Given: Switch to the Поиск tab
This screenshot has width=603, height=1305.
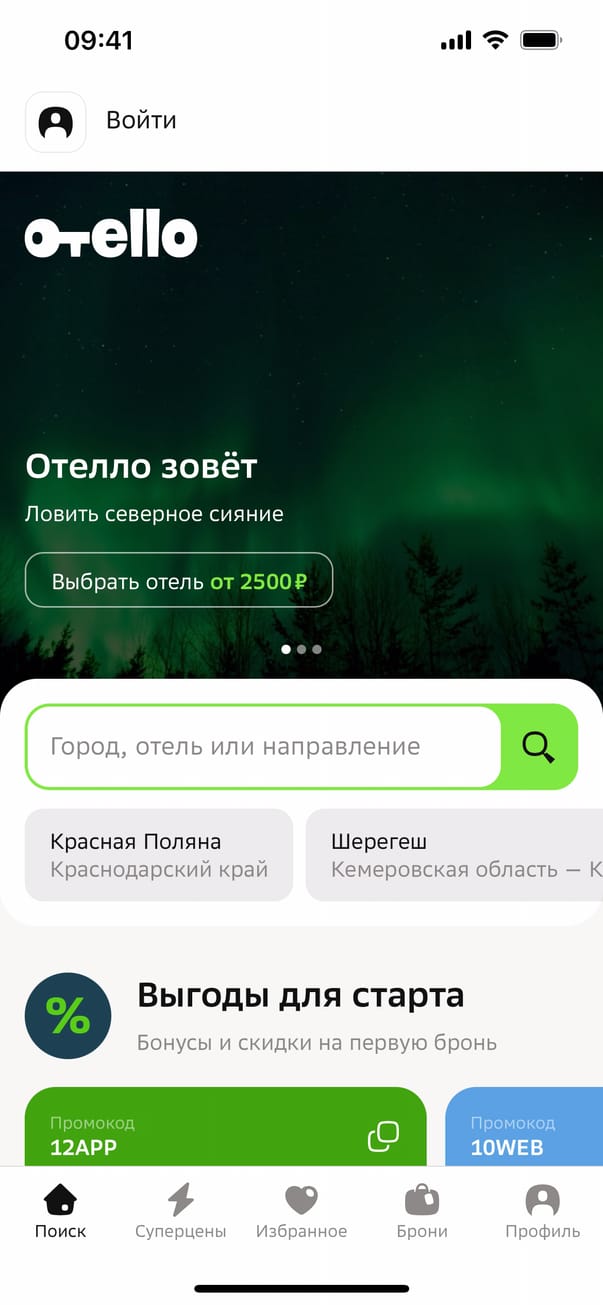Looking at the screenshot, I should click(61, 1212).
